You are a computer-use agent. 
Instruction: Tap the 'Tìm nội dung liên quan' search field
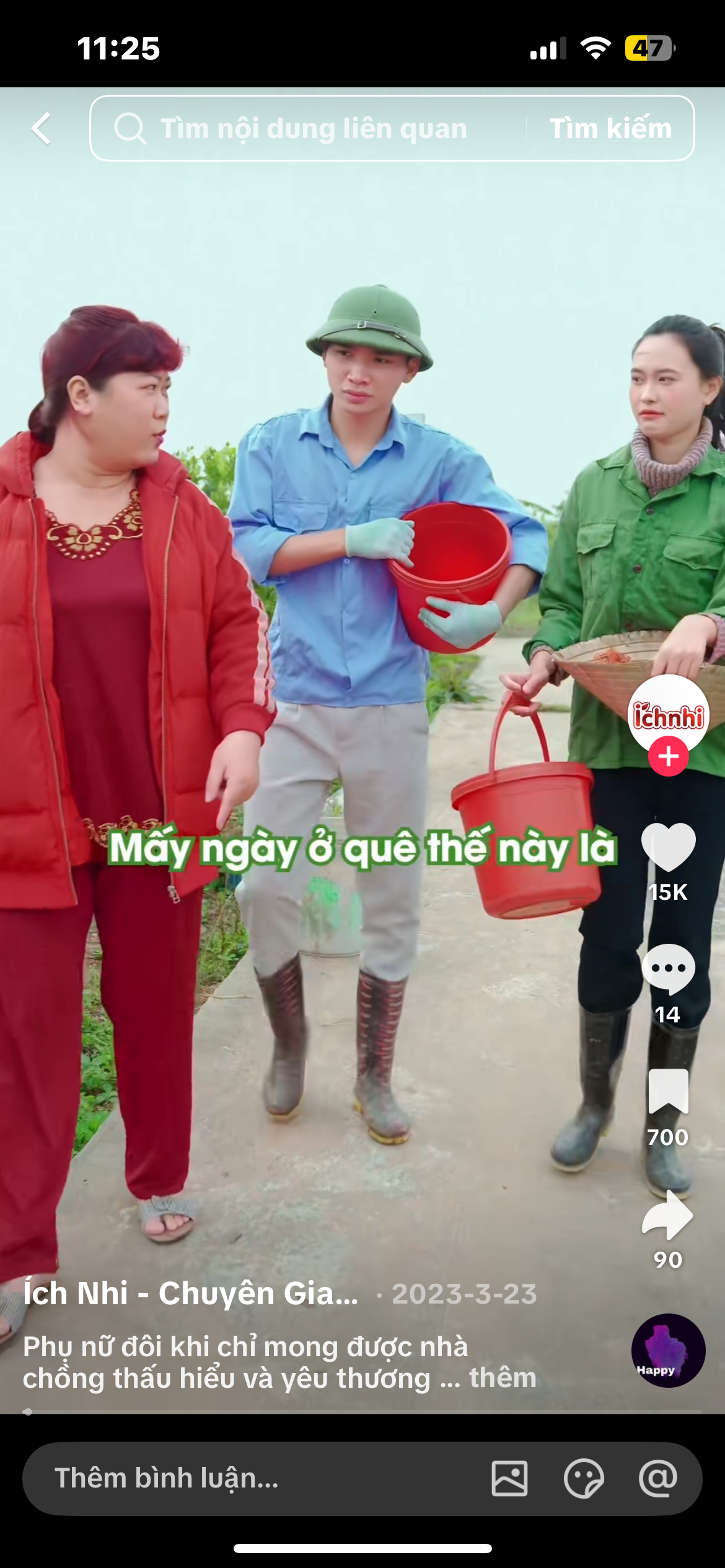[x=313, y=129]
